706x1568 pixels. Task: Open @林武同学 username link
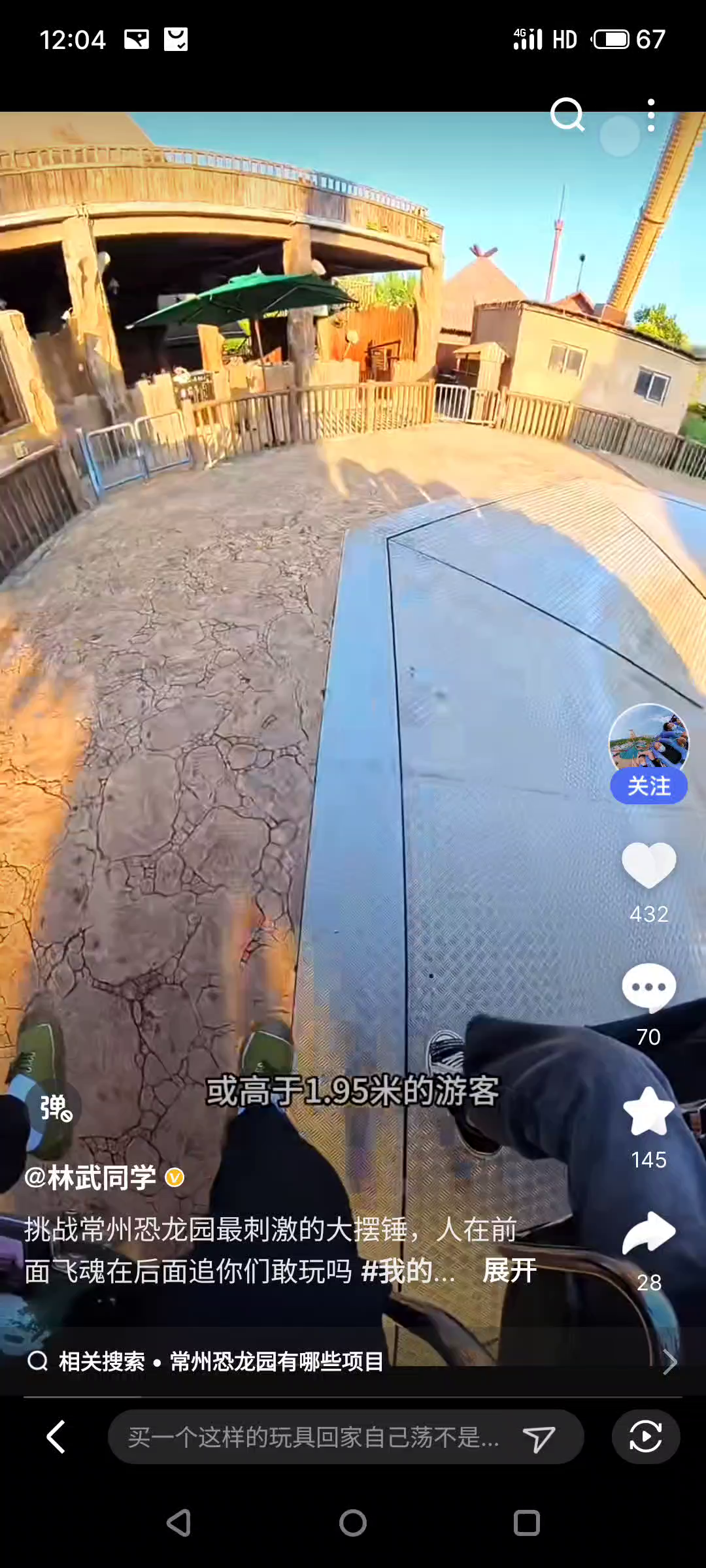click(x=92, y=1178)
